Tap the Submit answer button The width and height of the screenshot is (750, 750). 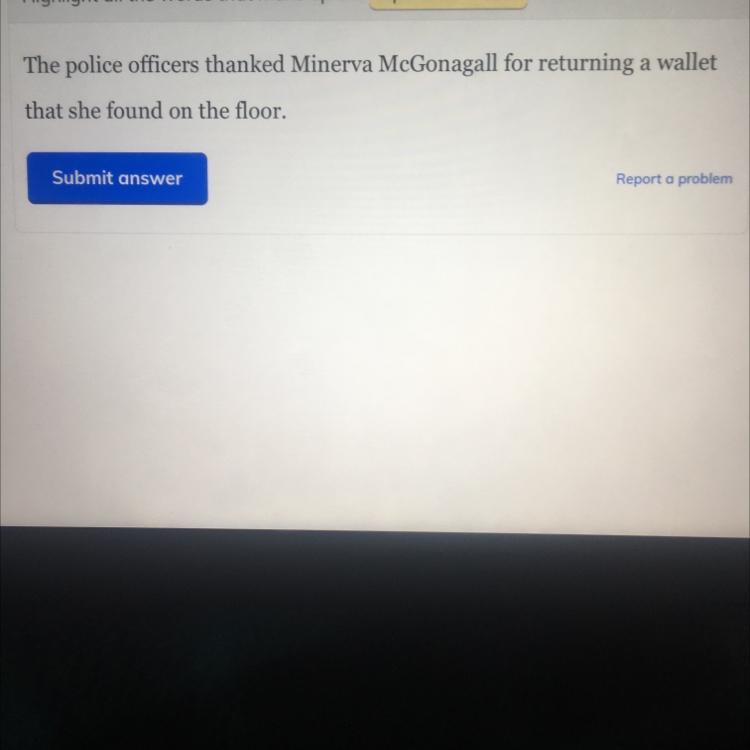117,178
